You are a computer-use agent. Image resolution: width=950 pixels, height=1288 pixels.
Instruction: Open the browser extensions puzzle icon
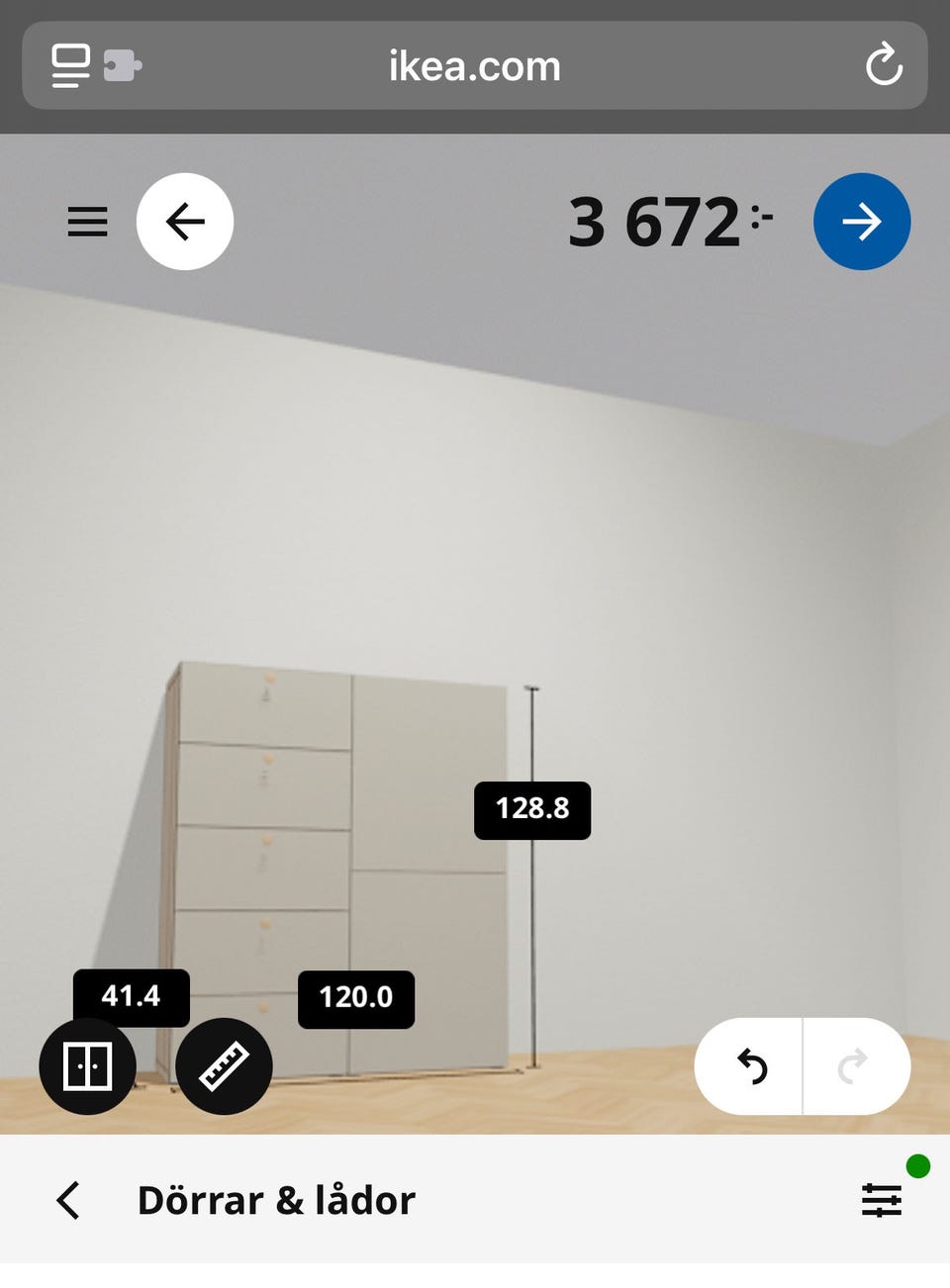(x=121, y=65)
